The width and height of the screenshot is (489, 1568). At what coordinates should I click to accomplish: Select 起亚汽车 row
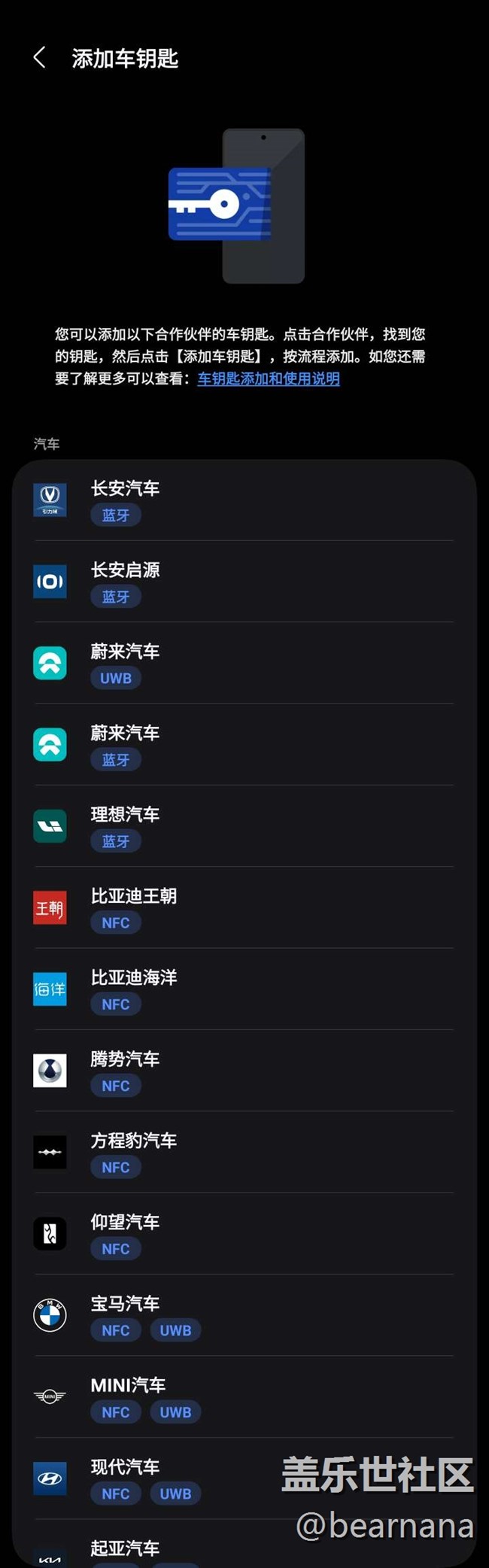pyautogui.click(x=244, y=1543)
